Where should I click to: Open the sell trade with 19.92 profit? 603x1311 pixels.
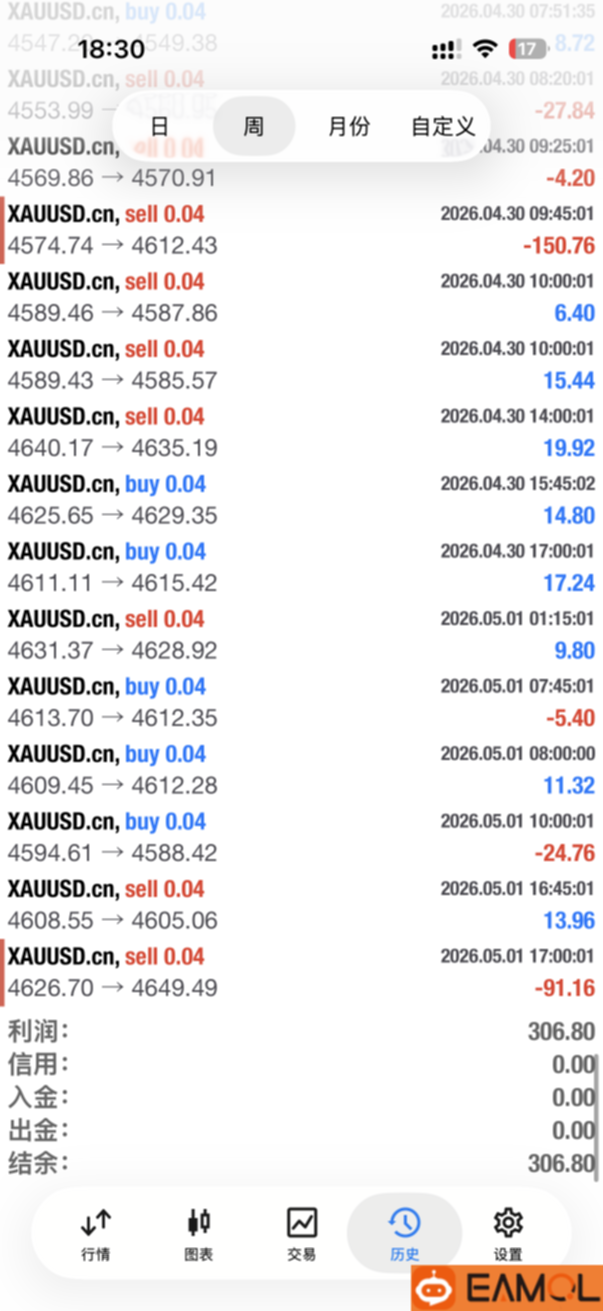[x=301, y=433]
